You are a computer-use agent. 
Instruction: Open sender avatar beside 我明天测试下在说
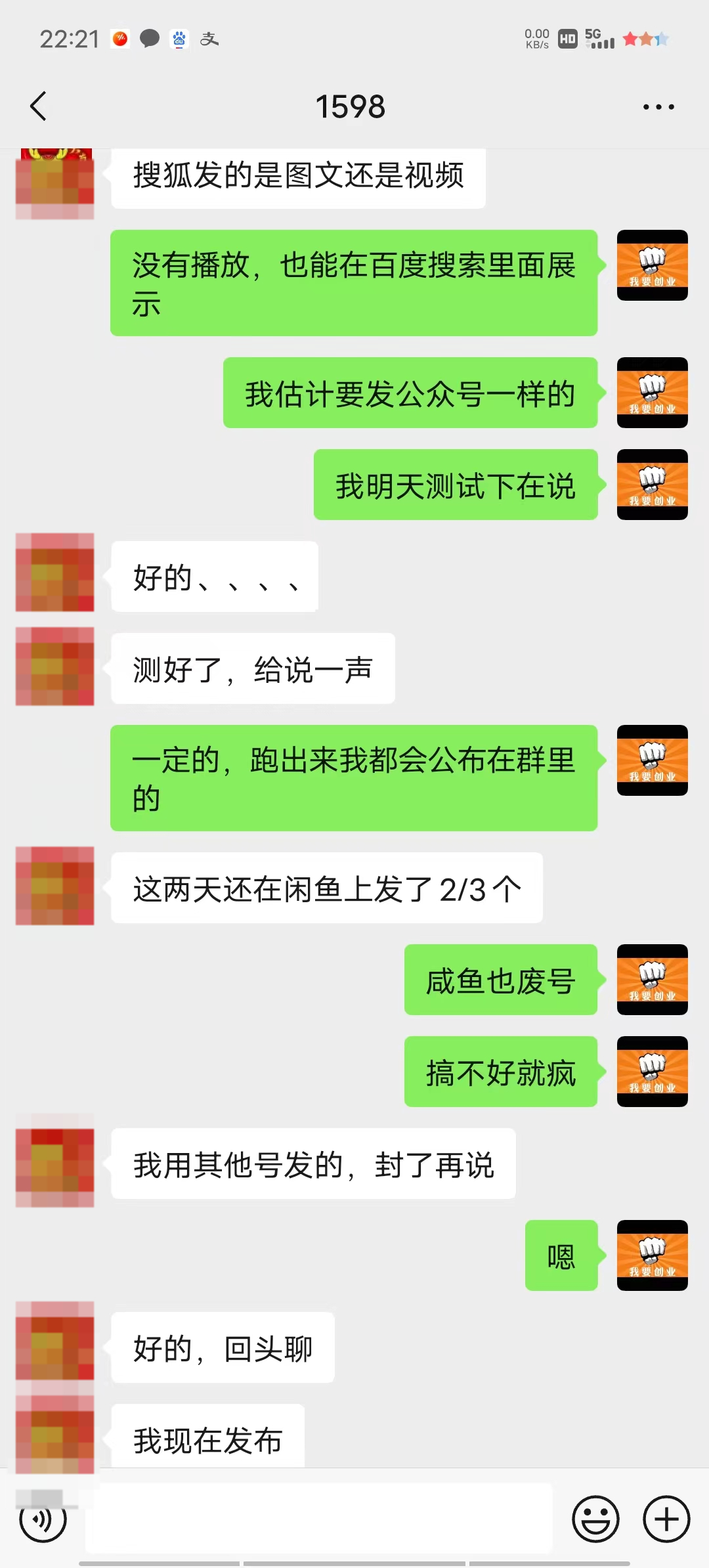[x=652, y=485]
